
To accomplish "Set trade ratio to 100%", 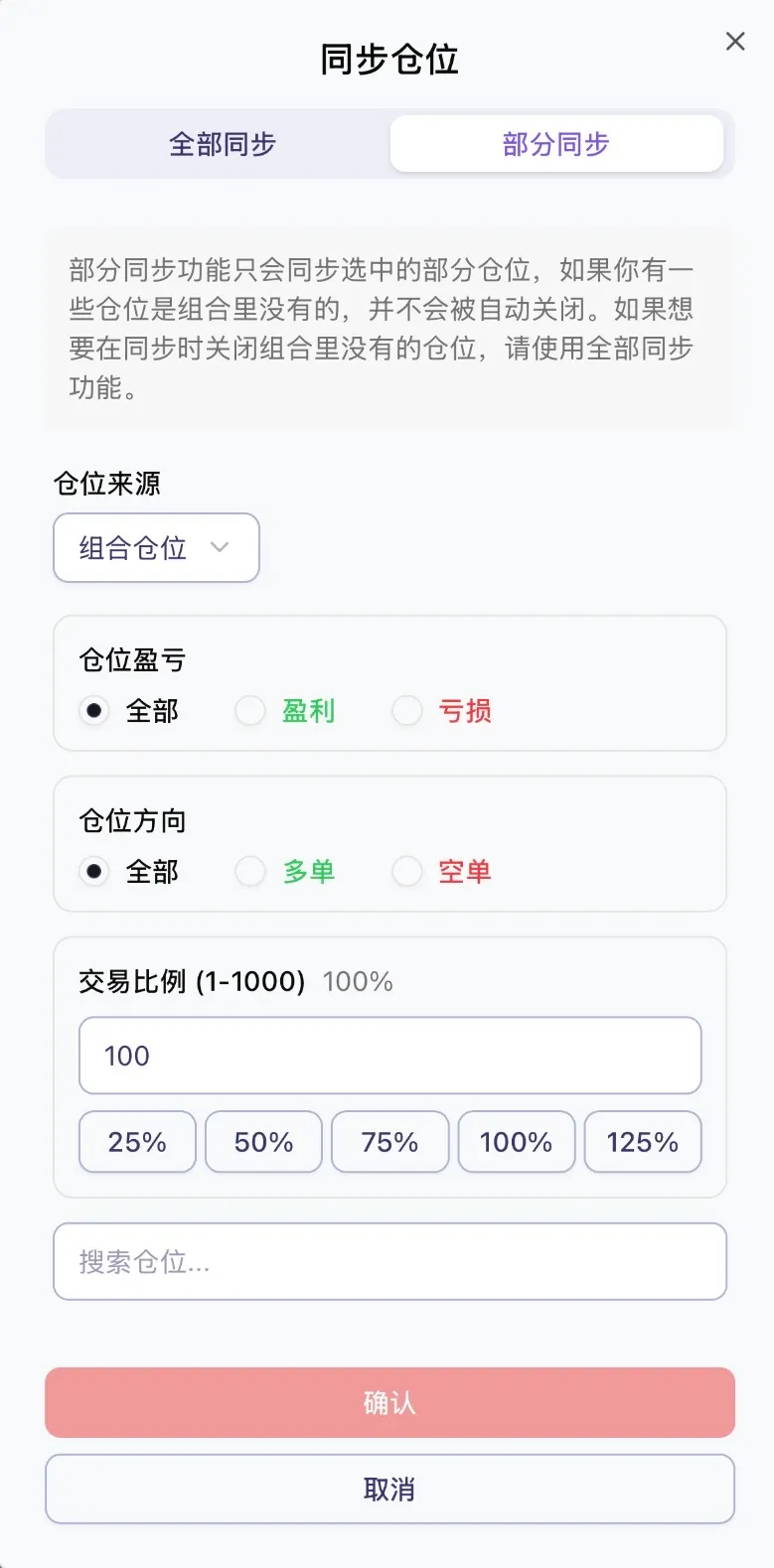I will (516, 1142).
